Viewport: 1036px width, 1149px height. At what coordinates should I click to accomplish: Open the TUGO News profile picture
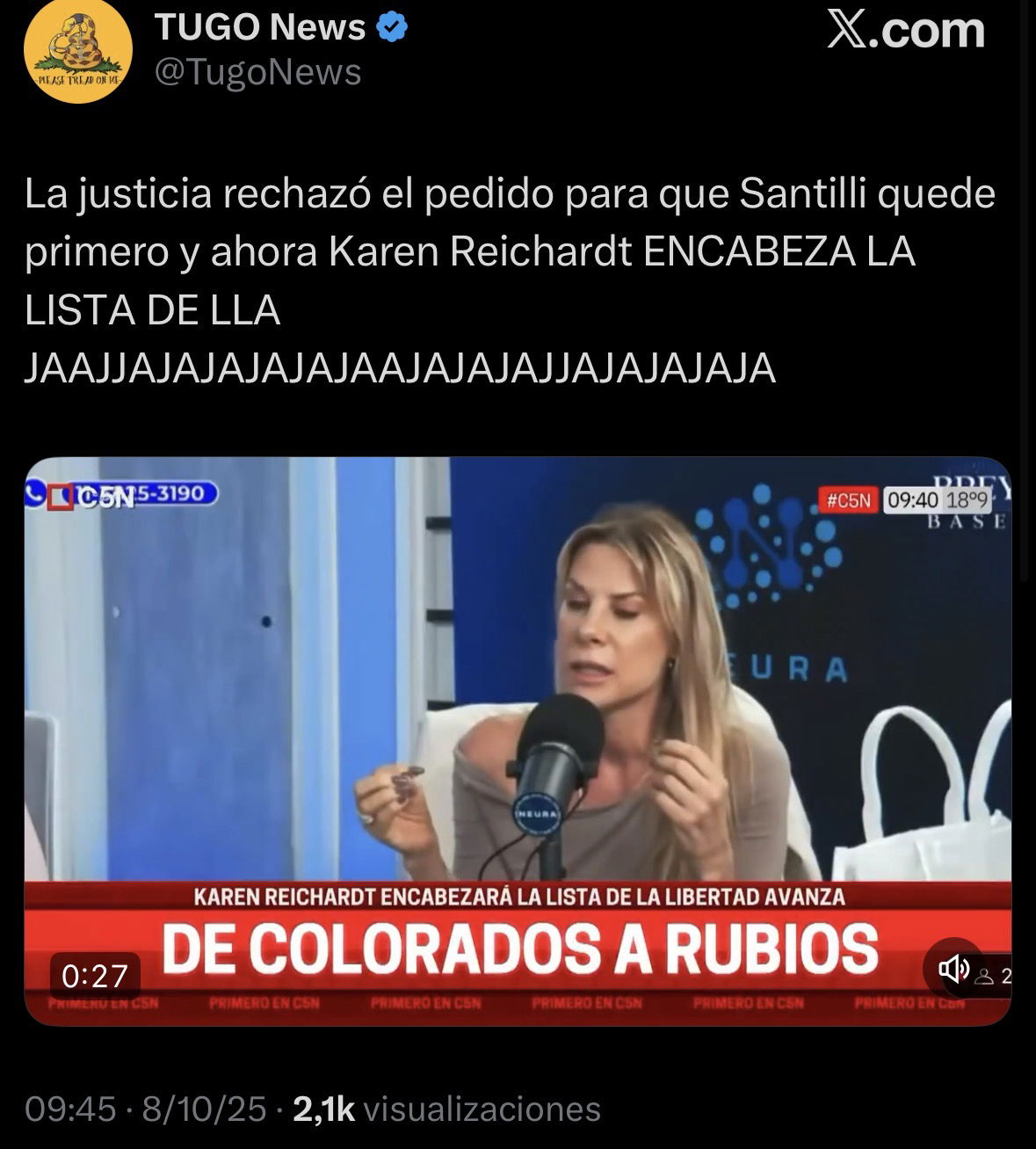[x=77, y=50]
